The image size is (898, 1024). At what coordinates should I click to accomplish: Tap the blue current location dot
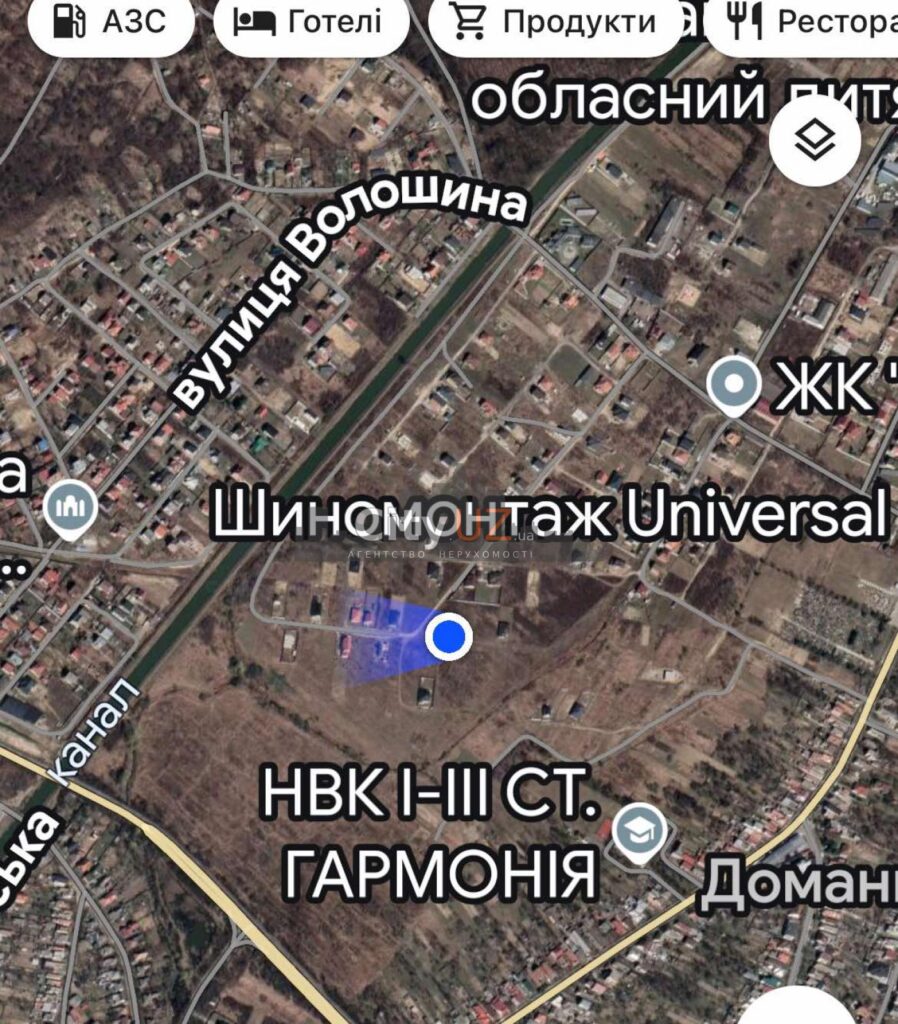(449, 636)
